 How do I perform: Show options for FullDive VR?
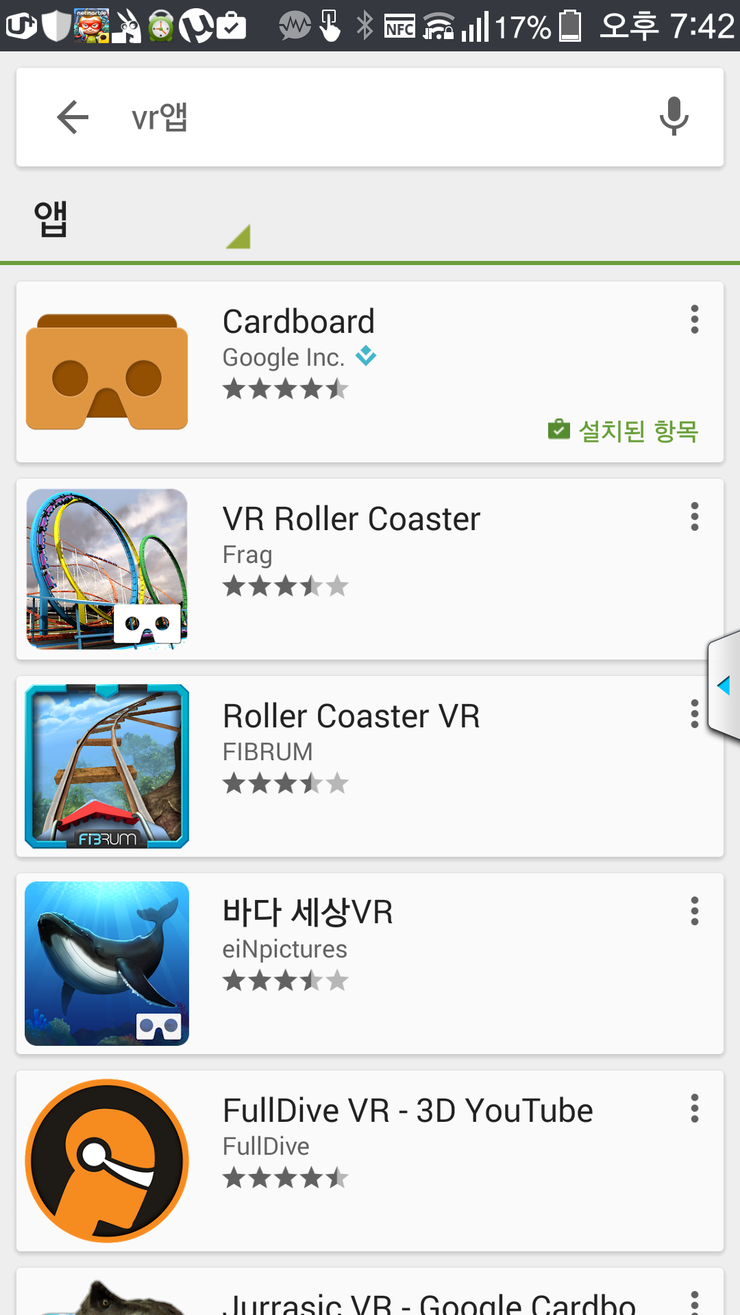pos(694,1108)
